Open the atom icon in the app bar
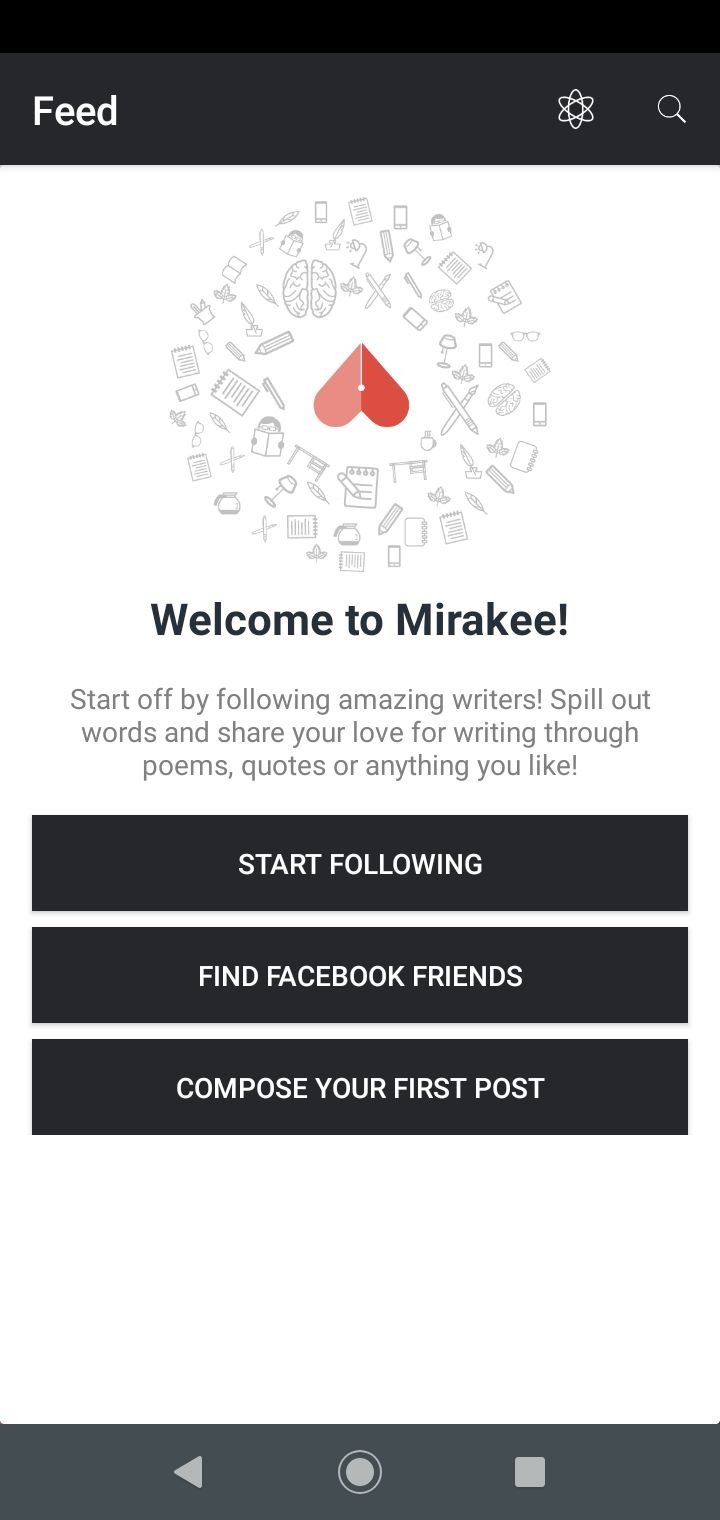The height and width of the screenshot is (1520, 720). pyautogui.click(x=576, y=109)
